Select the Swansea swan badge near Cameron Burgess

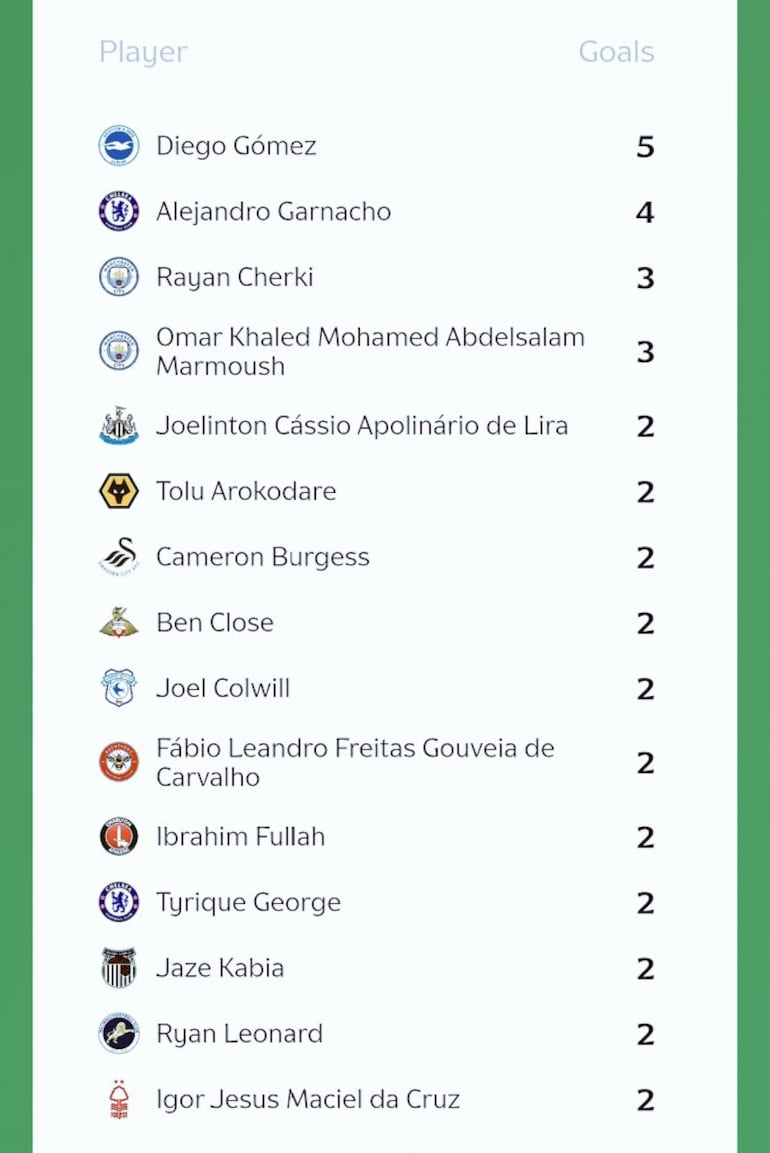119,557
